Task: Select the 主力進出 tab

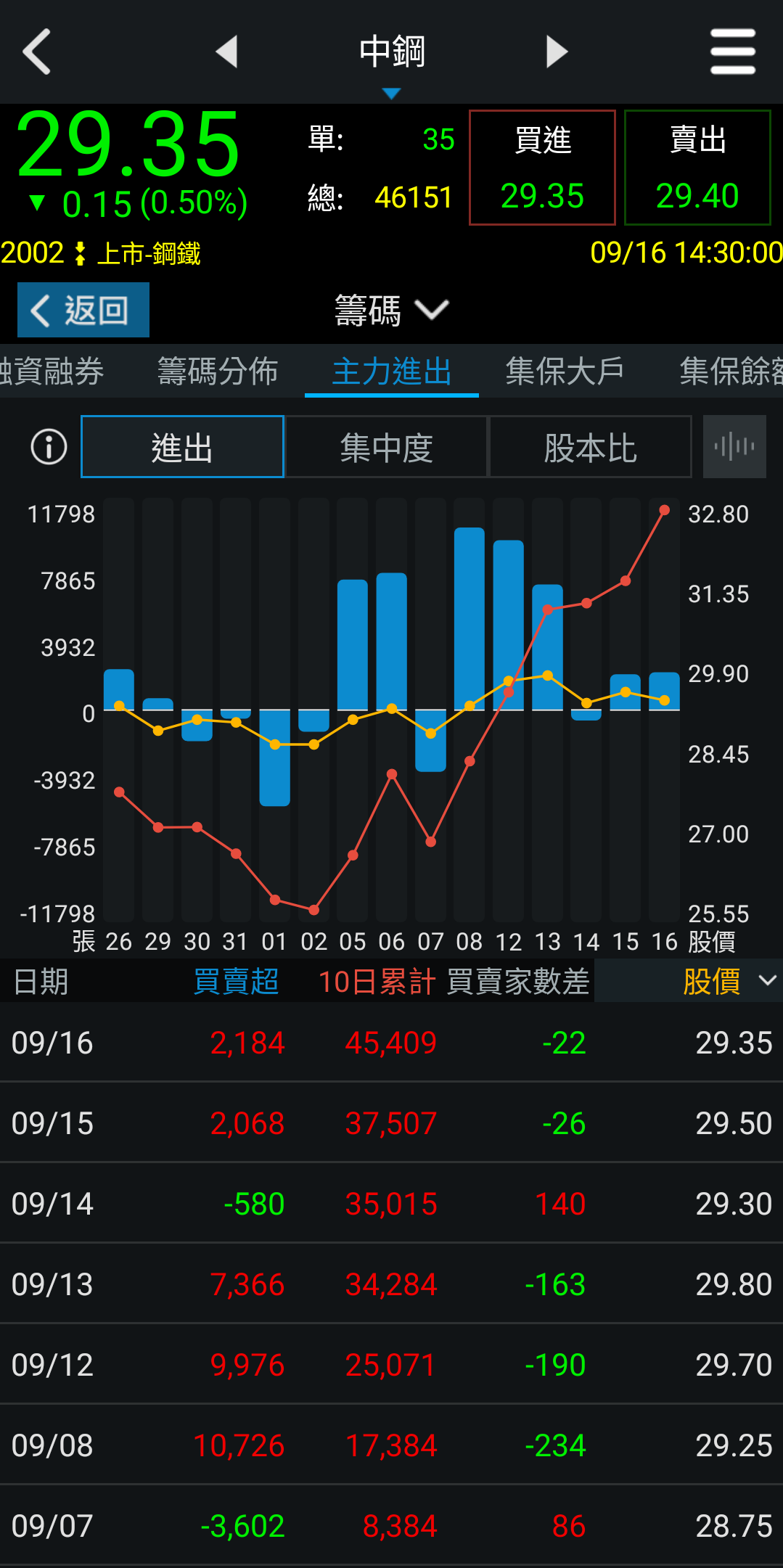Action: [392, 372]
